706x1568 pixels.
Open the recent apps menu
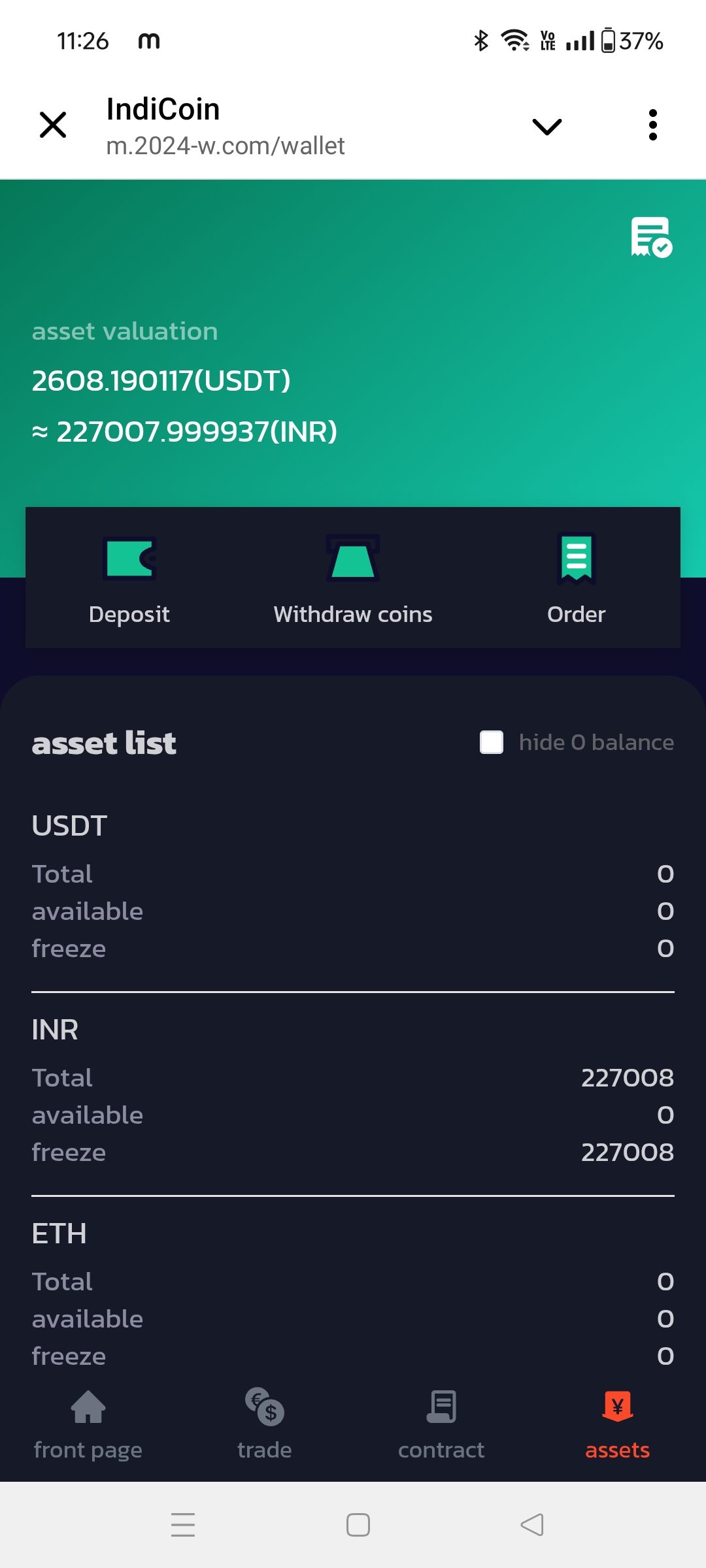(183, 1525)
